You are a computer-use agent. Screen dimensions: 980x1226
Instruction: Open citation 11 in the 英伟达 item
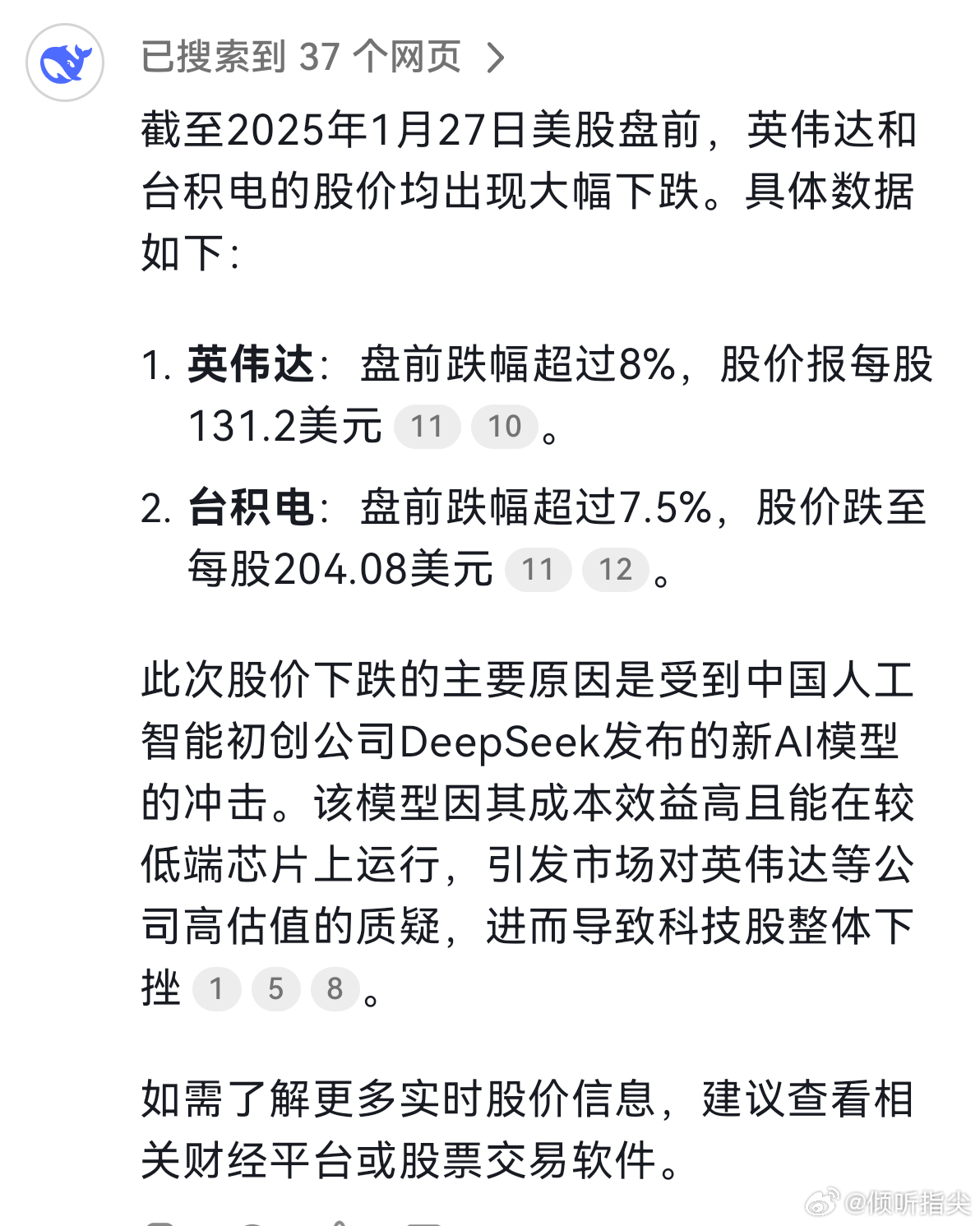point(427,427)
